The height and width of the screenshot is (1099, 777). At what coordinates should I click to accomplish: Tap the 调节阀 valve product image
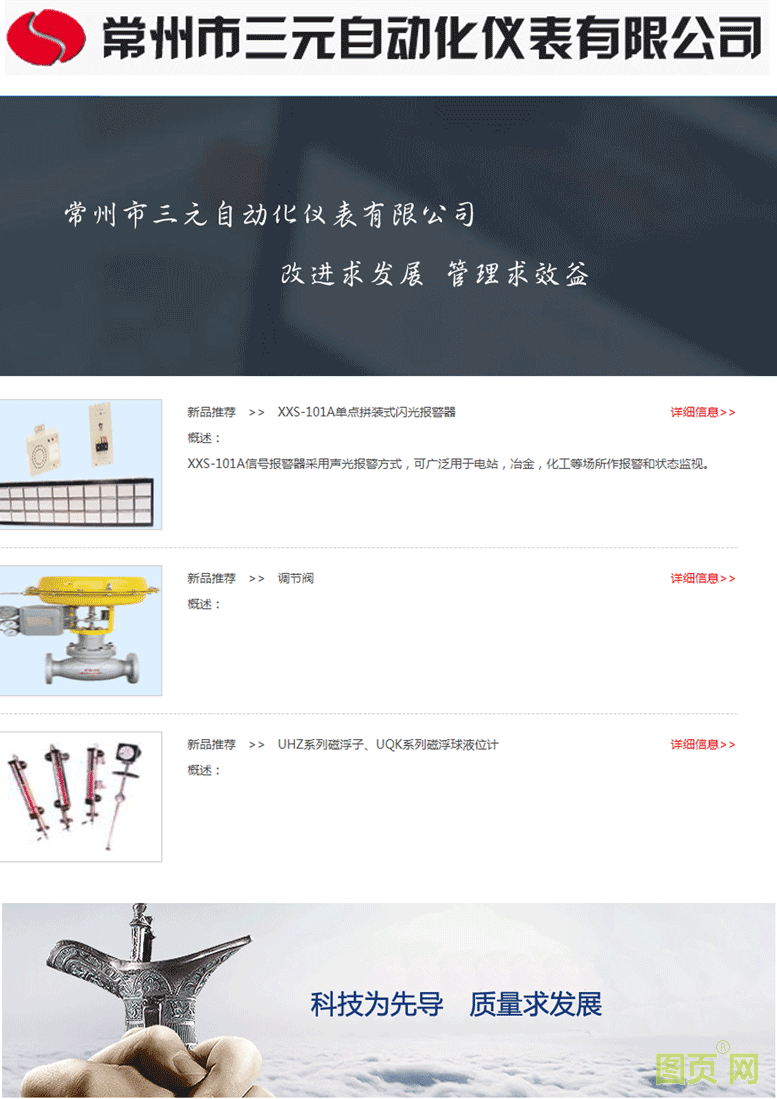coord(80,630)
